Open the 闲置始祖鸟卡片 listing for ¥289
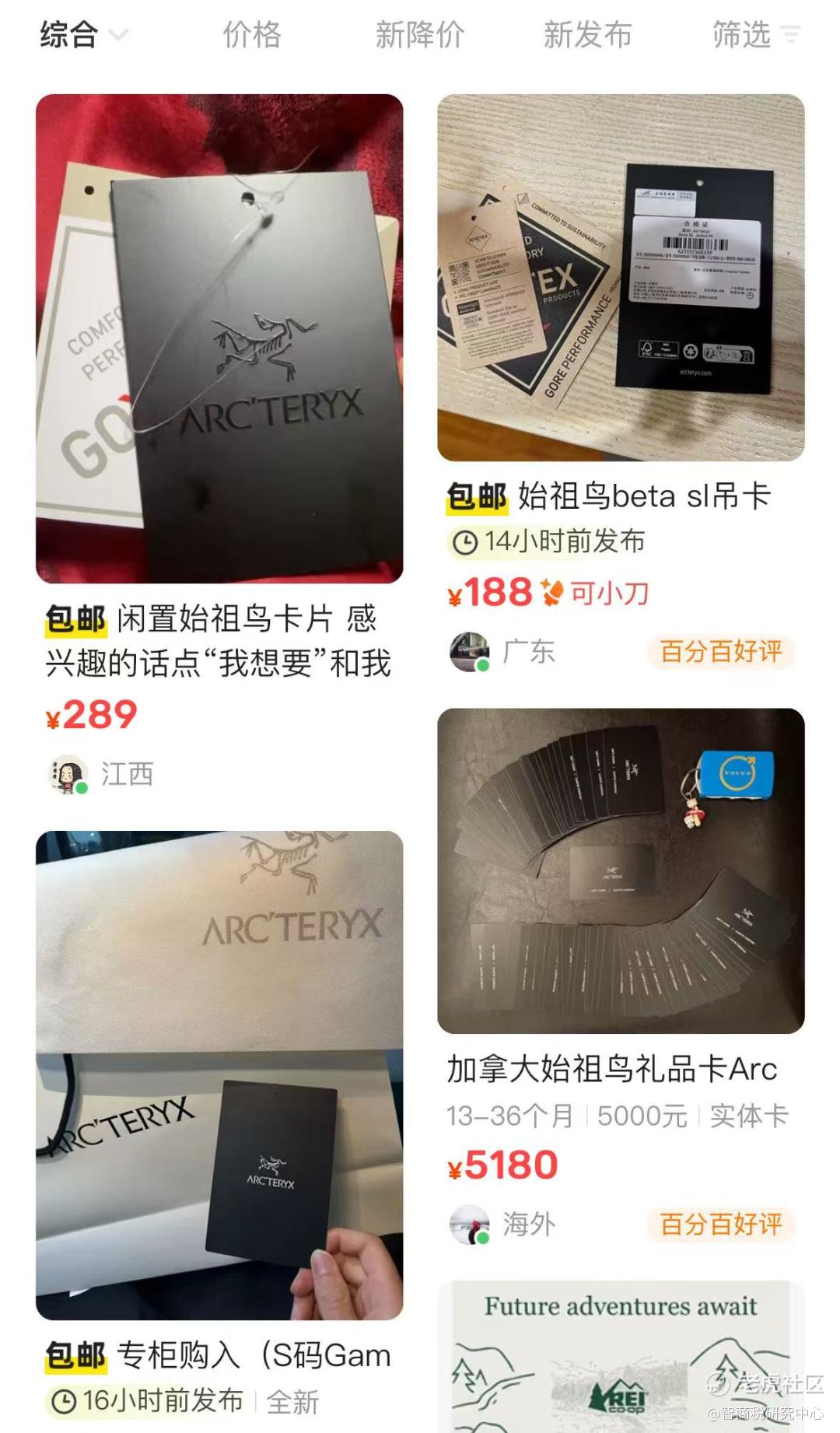840x1433 pixels. [x=219, y=339]
